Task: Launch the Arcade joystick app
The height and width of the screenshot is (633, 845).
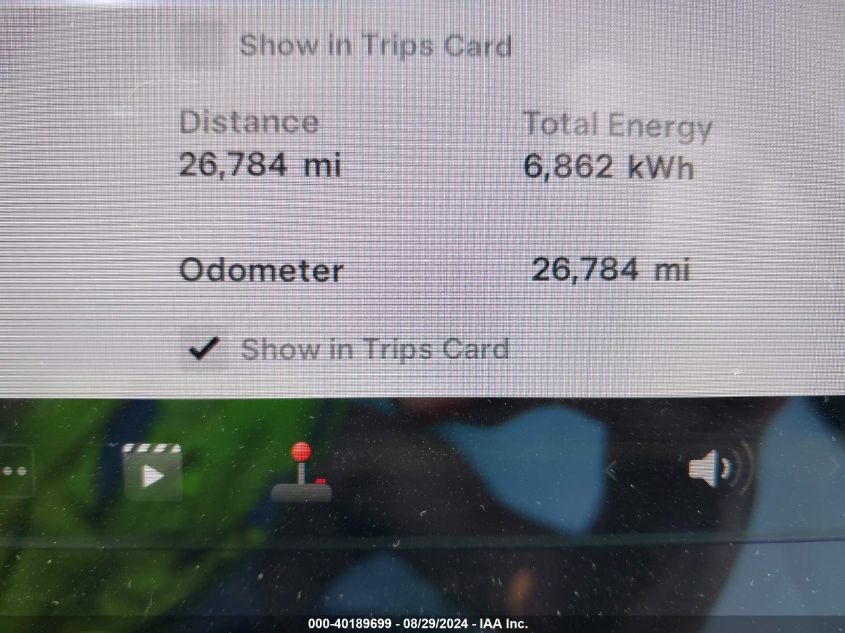Action: coord(301,472)
